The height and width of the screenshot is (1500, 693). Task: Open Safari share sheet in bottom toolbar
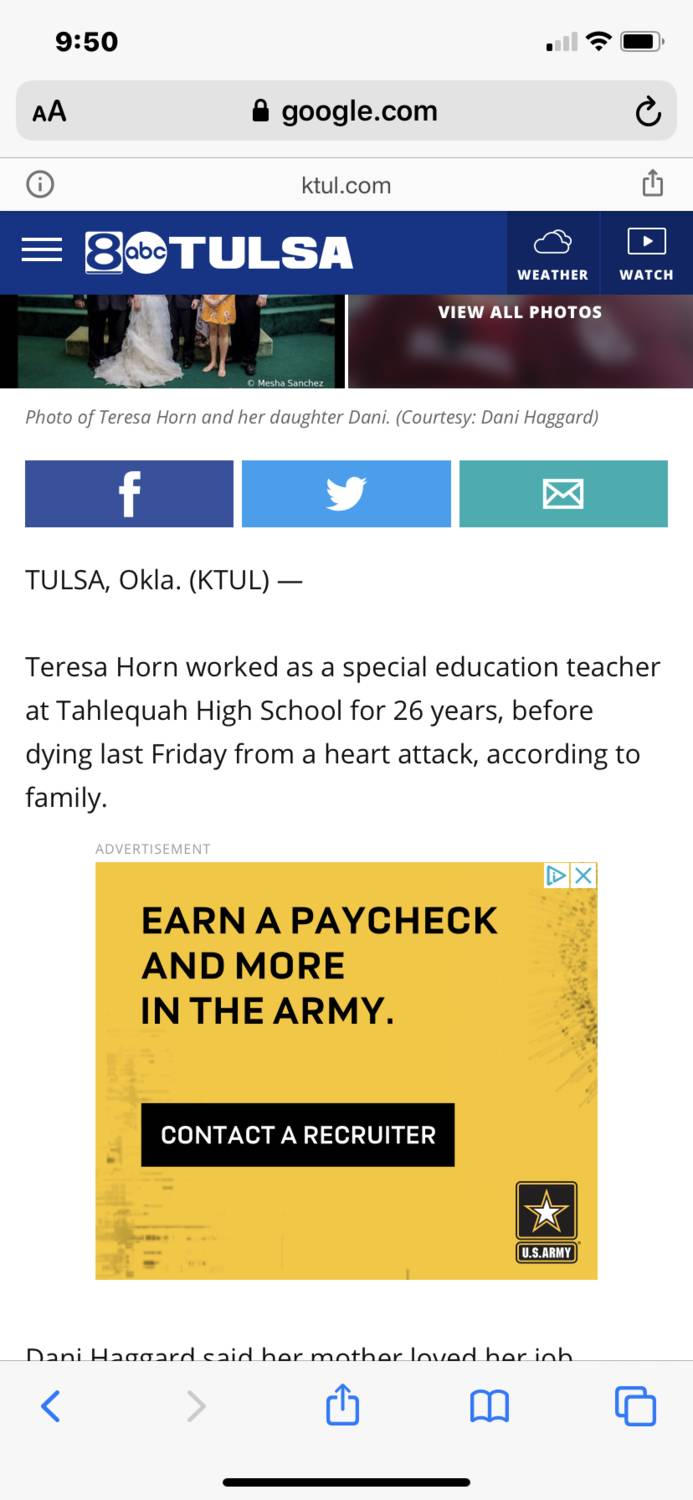342,1405
